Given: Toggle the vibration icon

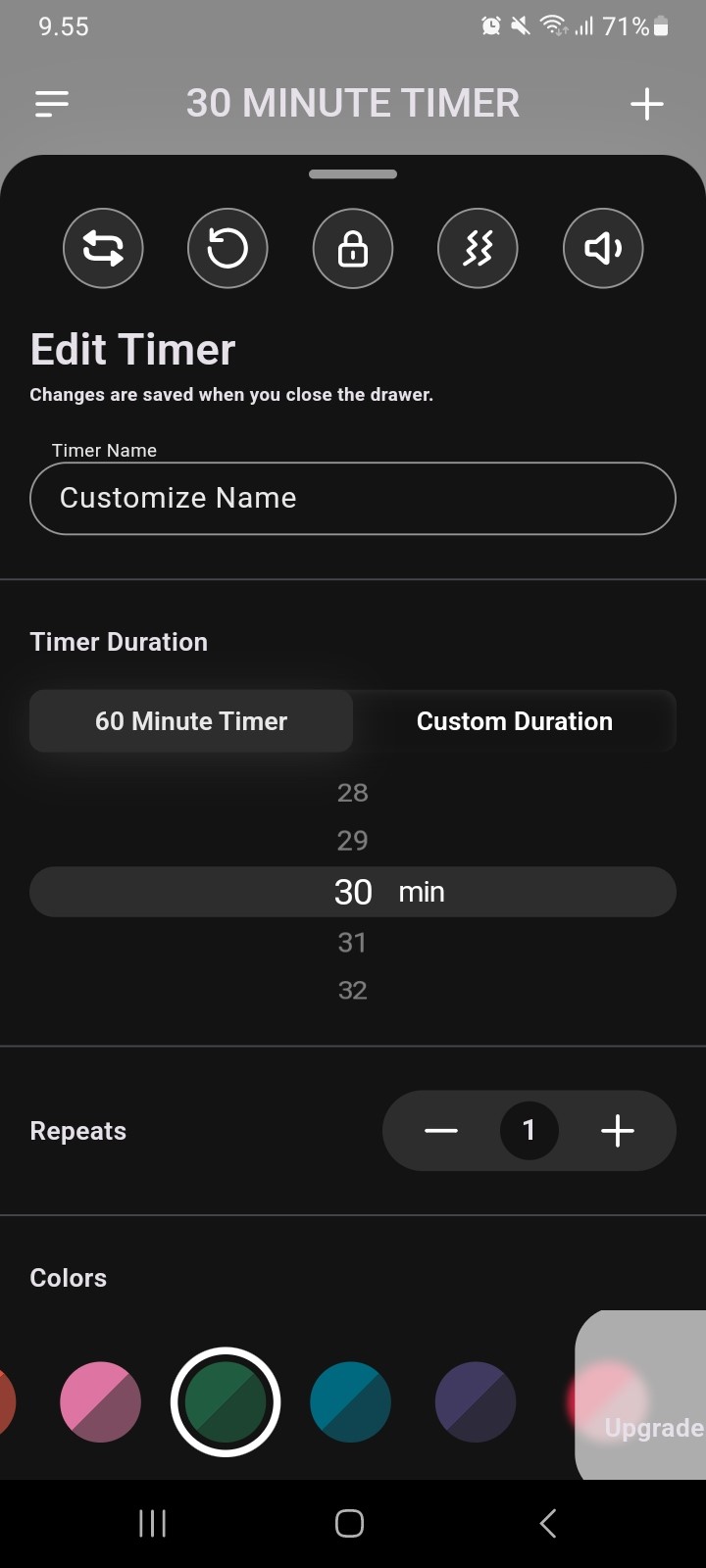Looking at the screenshot, I should click(478, 249).
